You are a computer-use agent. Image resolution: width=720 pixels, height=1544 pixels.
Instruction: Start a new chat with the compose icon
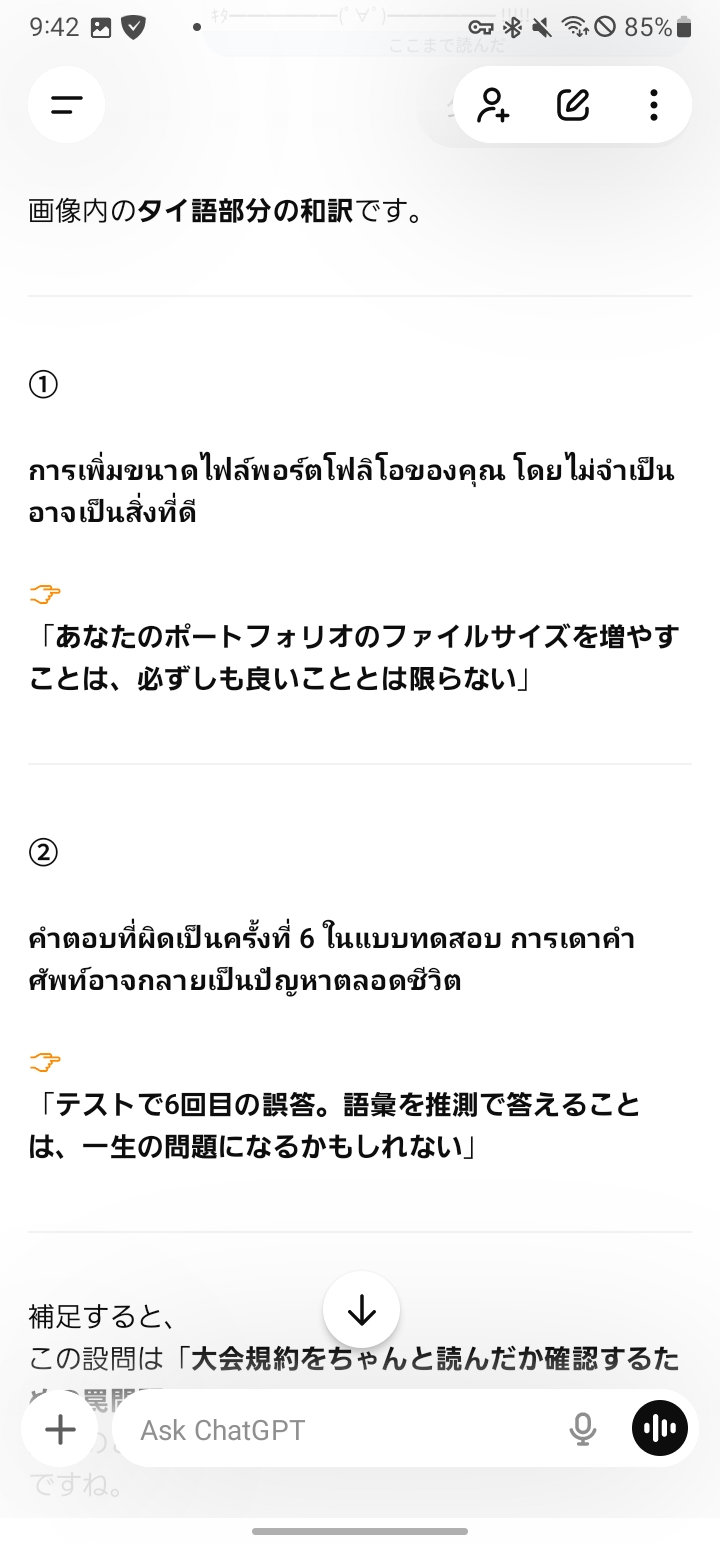tap(573, 105)
